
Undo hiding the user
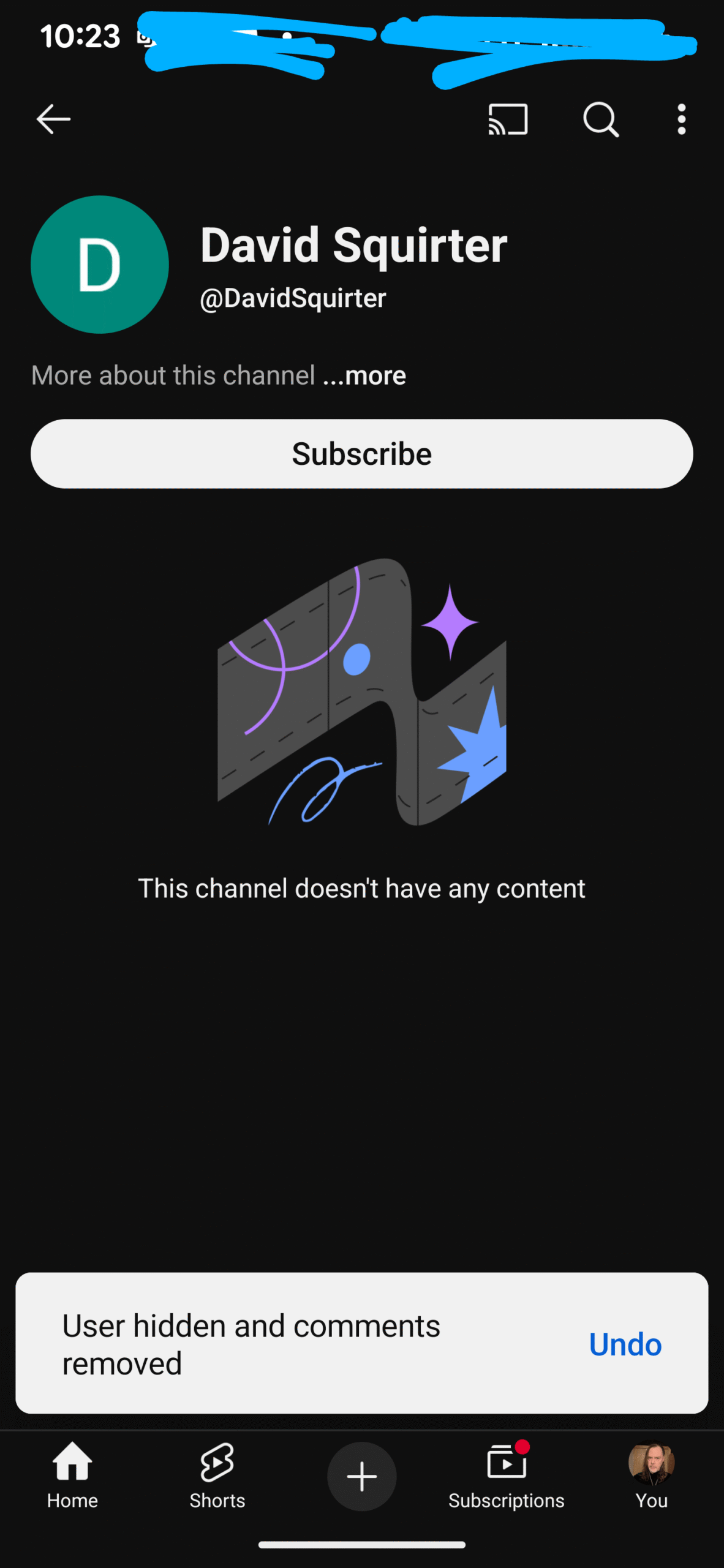point(625,1344)
